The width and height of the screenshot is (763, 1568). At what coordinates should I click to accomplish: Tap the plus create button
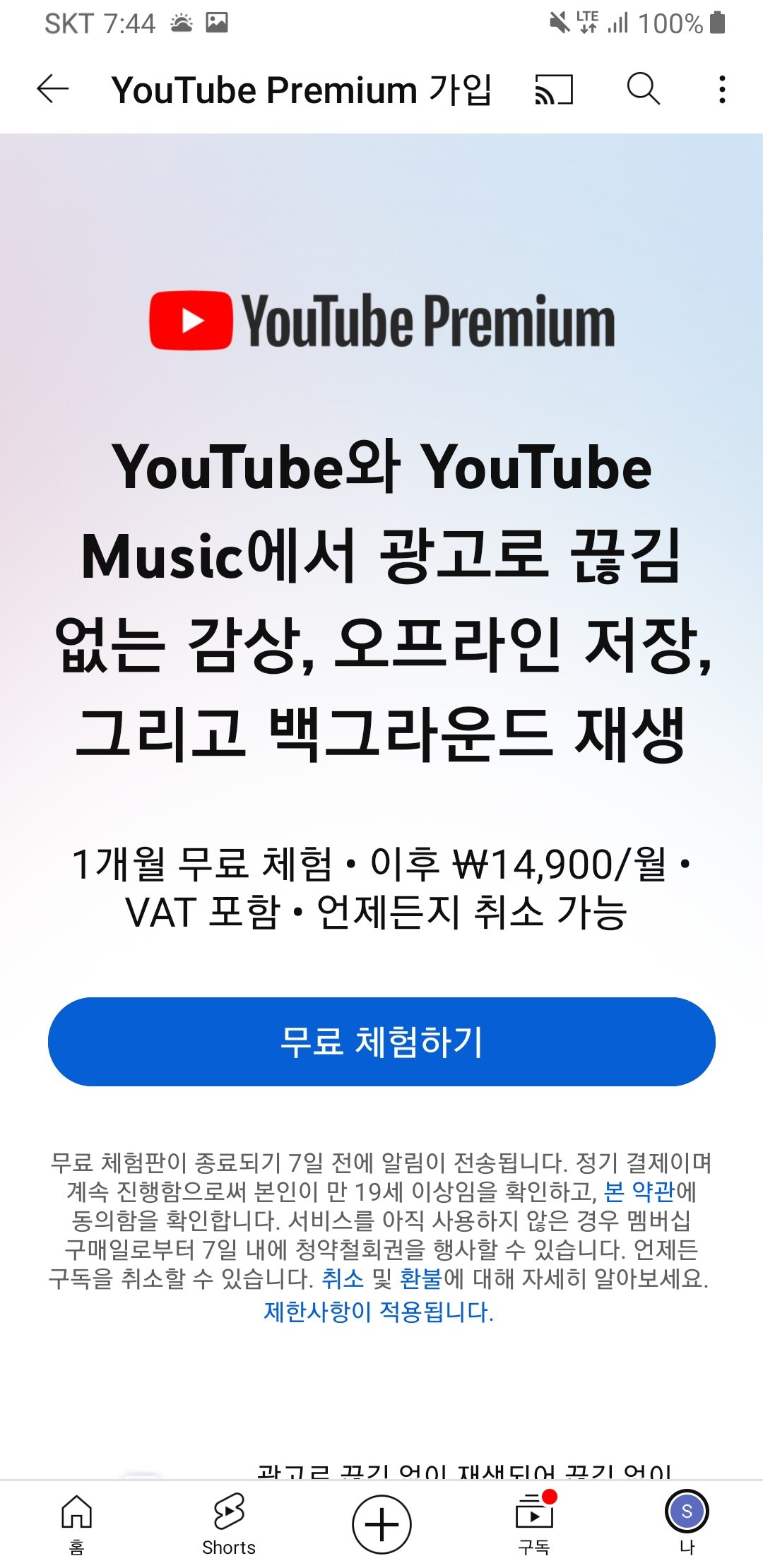(381, 1524)
